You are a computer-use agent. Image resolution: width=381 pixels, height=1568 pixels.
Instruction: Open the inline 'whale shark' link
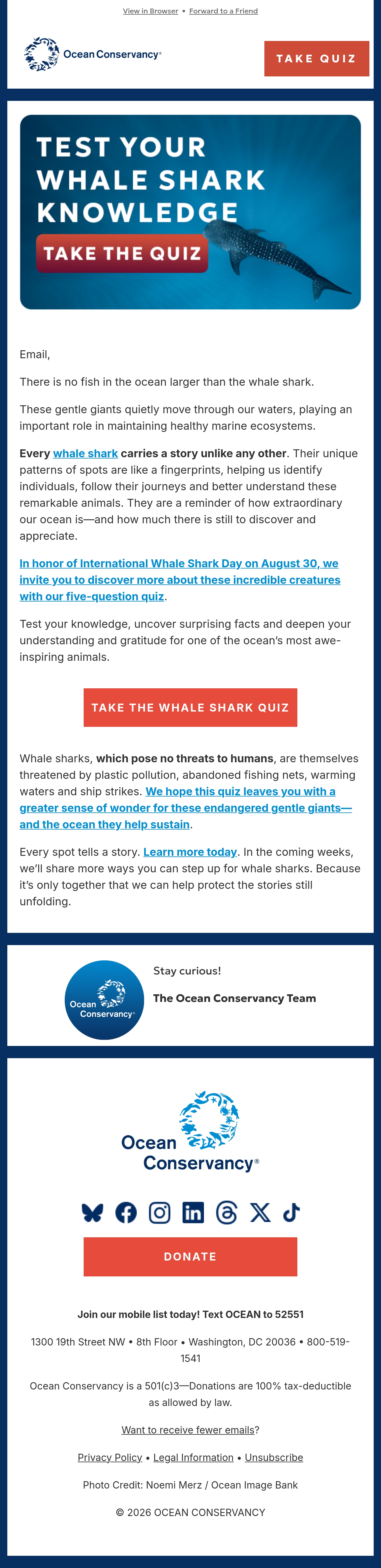tap(85, 454)
